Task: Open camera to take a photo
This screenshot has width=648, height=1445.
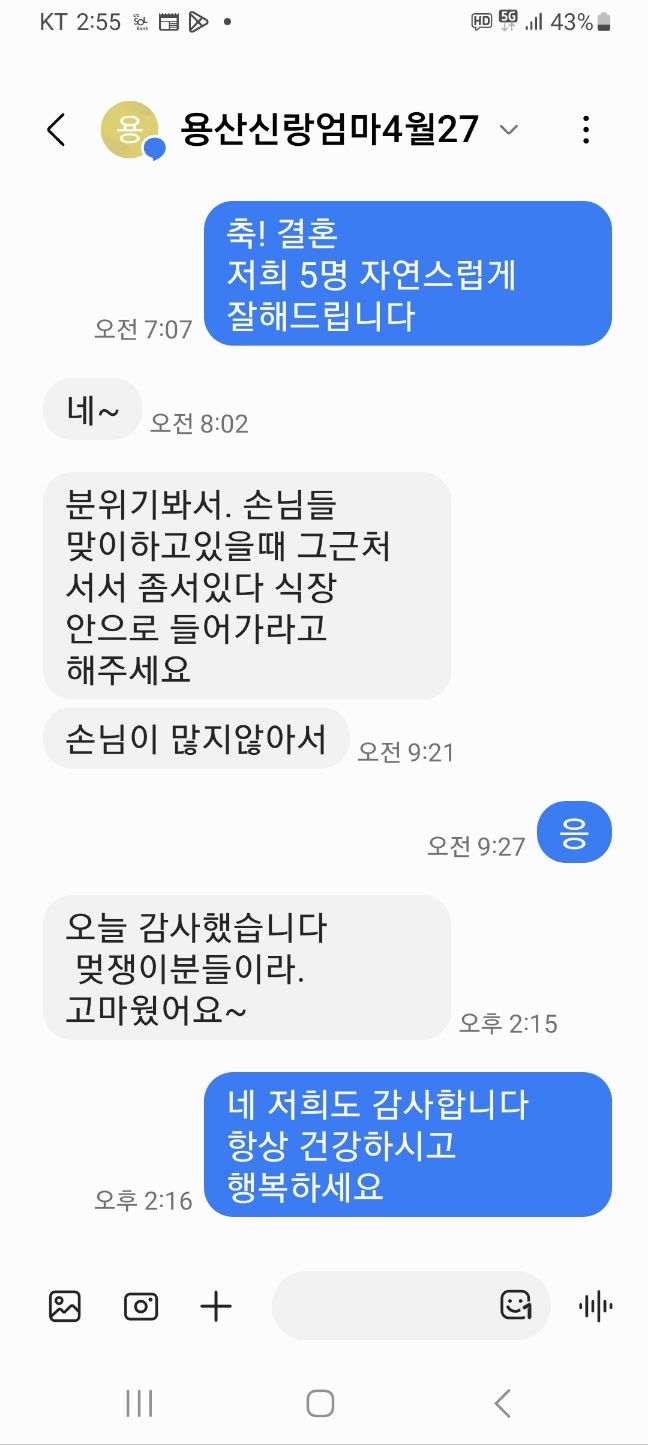Action: coord(141,1306)
